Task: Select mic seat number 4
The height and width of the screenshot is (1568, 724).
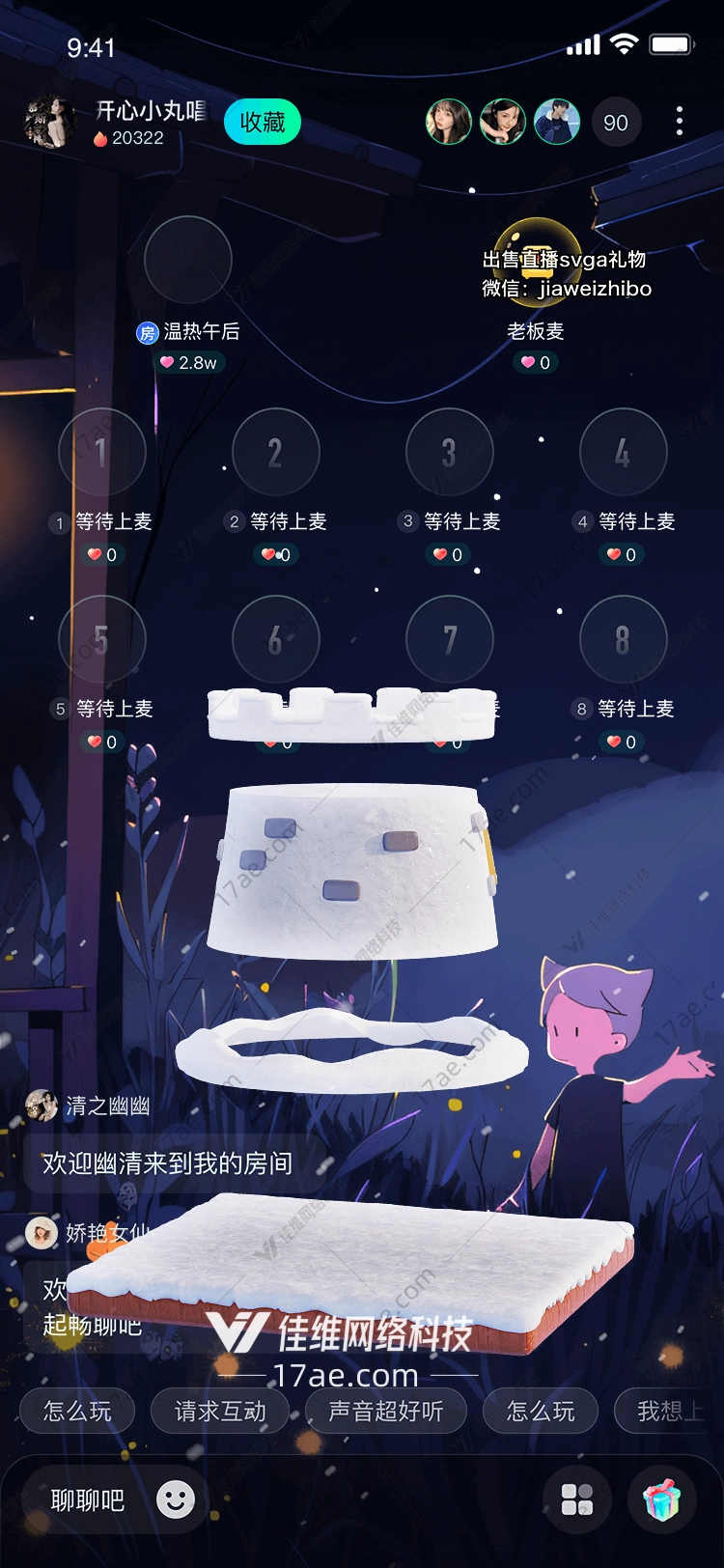Action: point(623,452)
